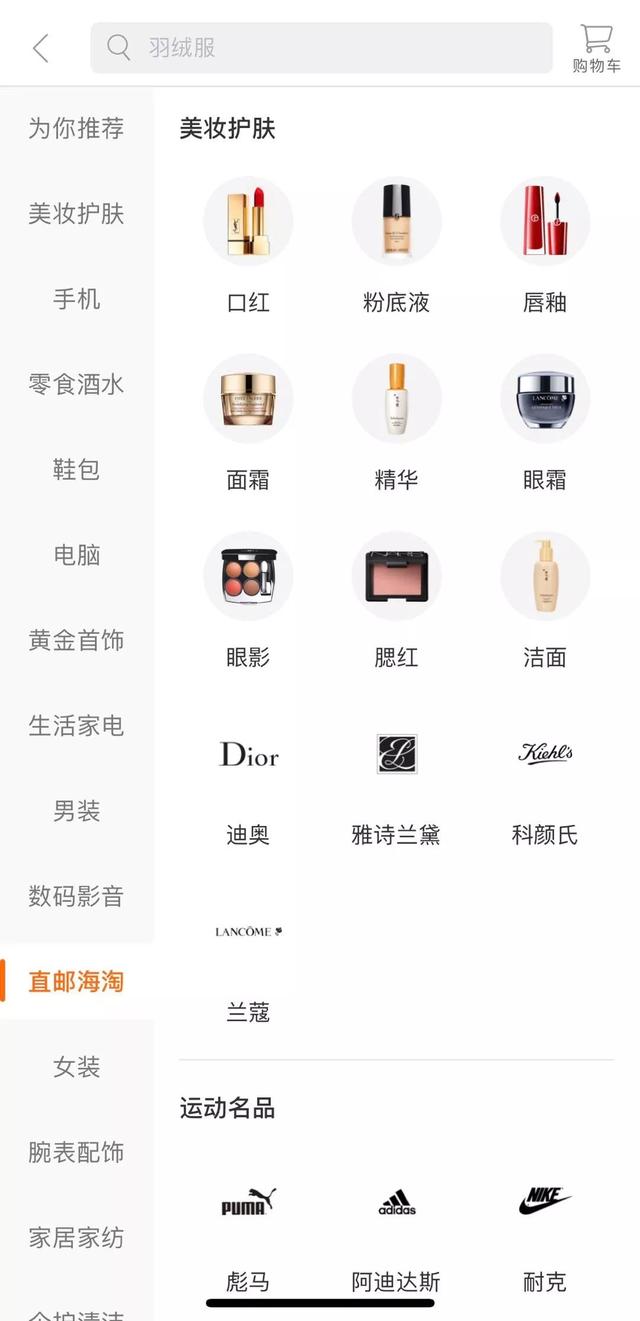Image resolution: width=640 pixels, height=1321 pixels.
Task: Switch to the 手机 category
Action: tap(76, 298)
